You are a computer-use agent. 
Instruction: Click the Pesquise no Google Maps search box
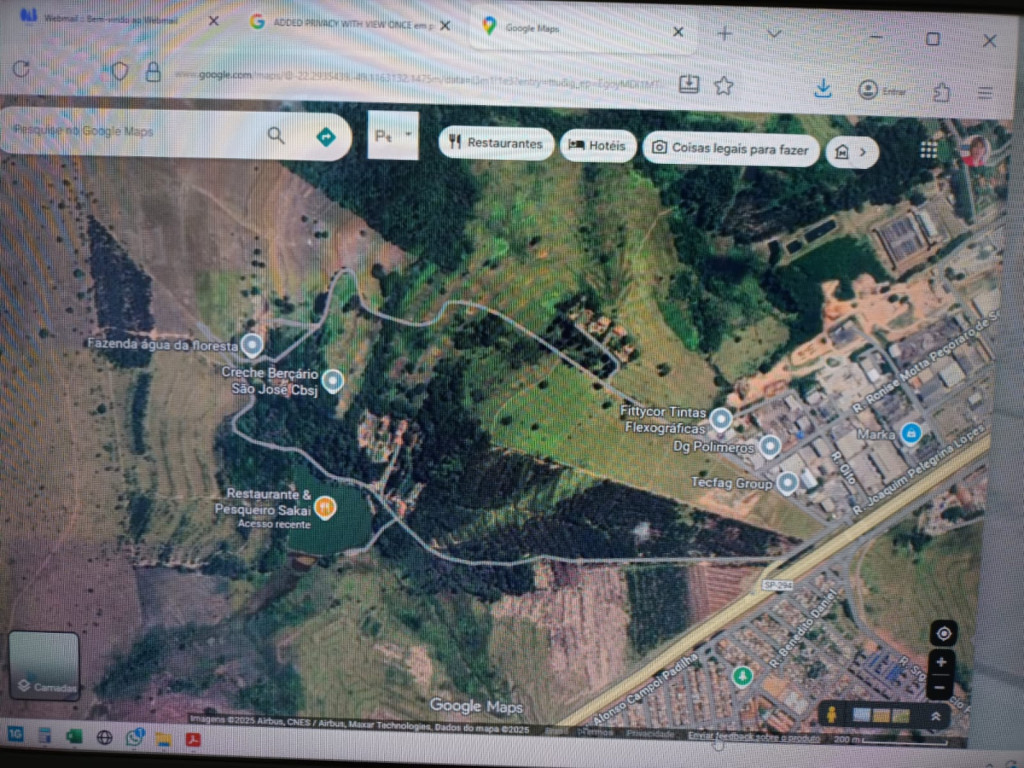[x=130, y=132]
